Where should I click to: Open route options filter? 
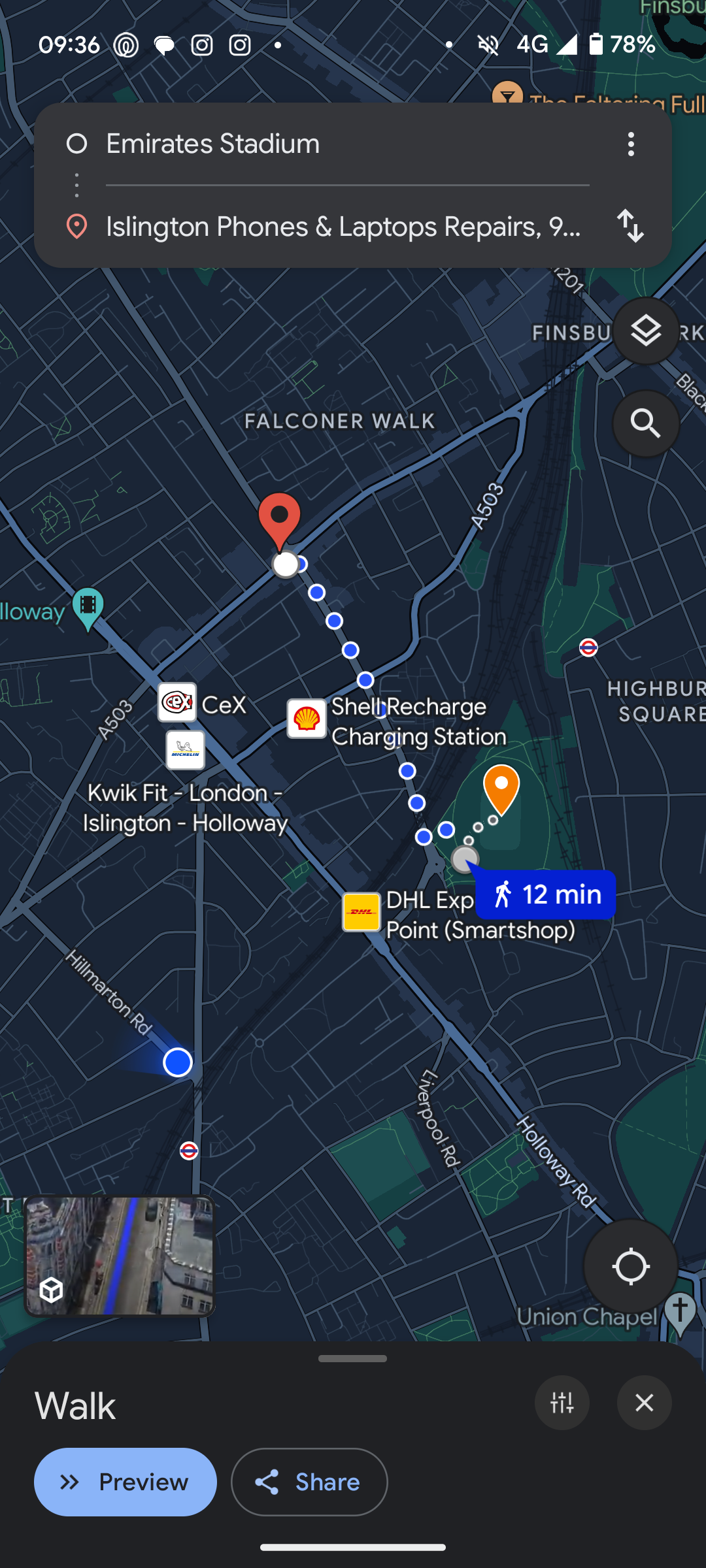(562, 1402)
